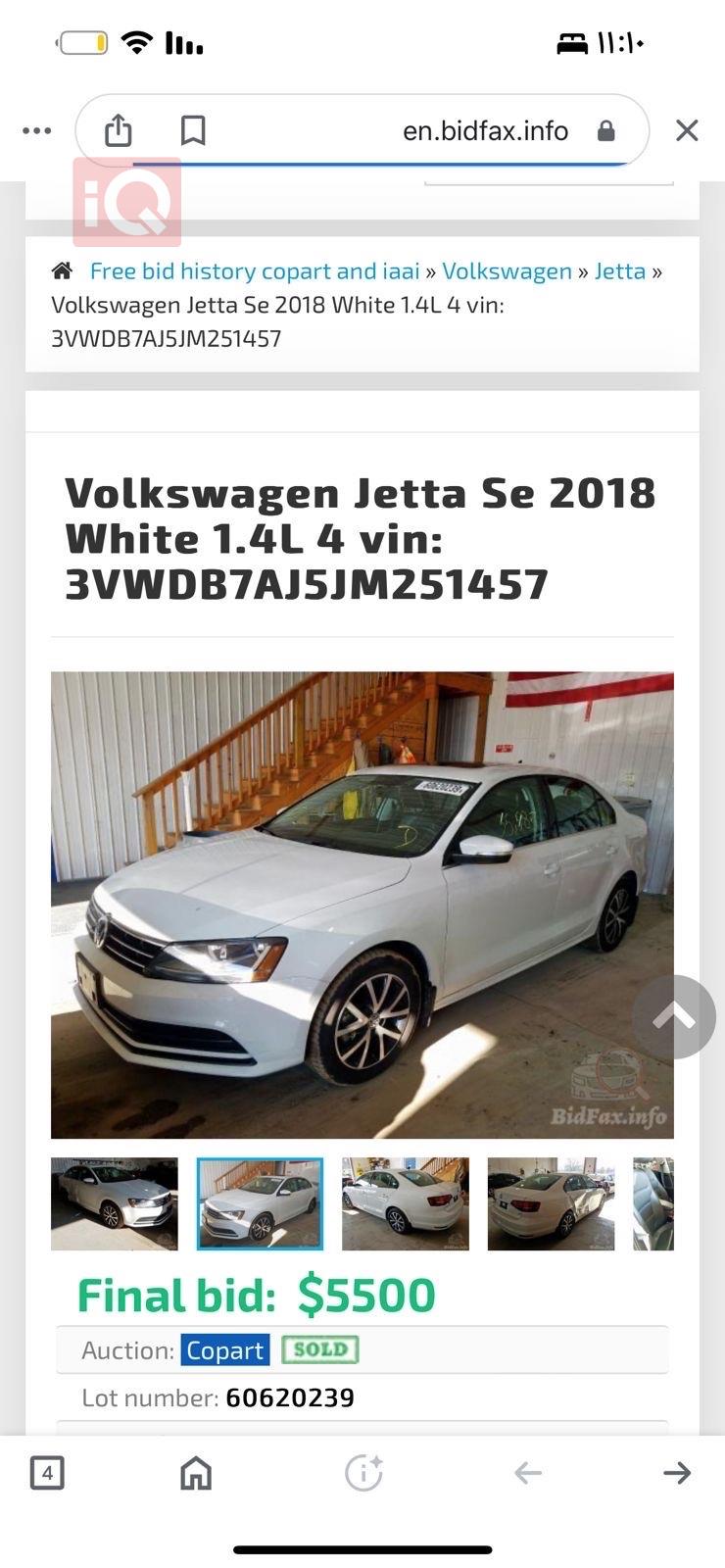This screenshot has height=1568, width=725.
Task: Open the main Jetta photo
Action: pyautogui.click(x=362, y=904)
